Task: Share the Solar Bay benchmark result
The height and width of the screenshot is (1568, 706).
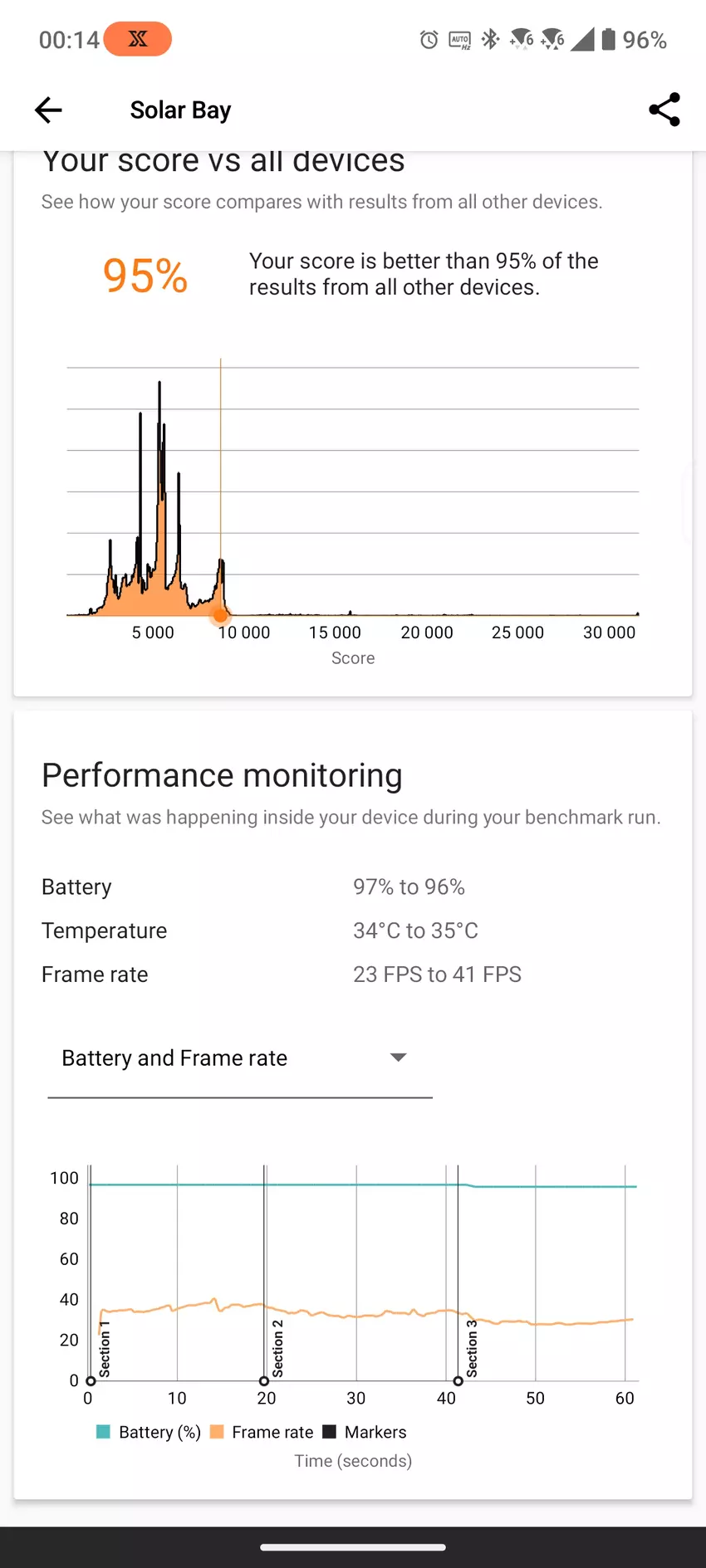Action: 664,110
